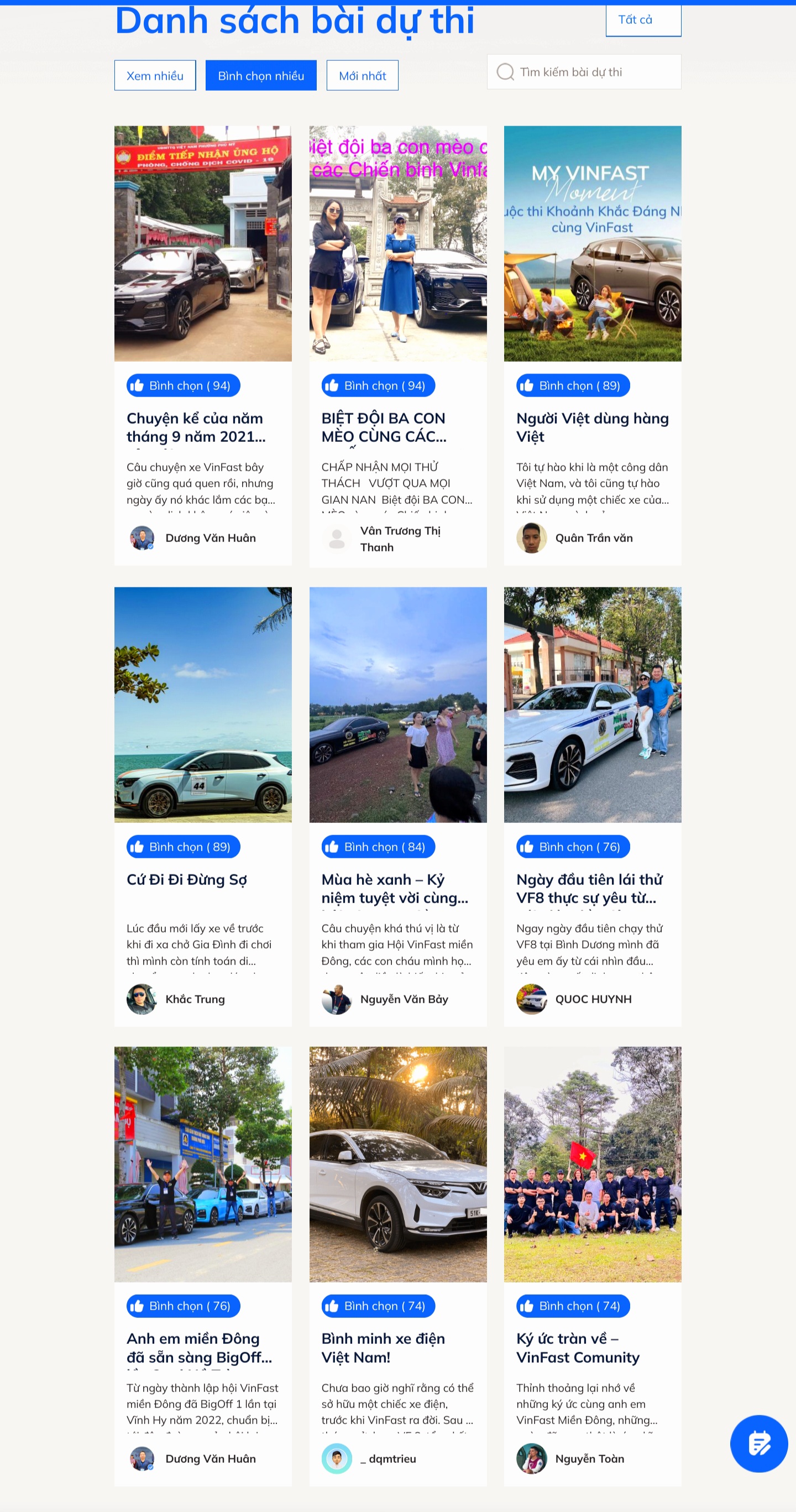796x1512 pixels.
Task: Click QUOC HUYNH's avatar image
Action: pyautogui.click(x=532, y=999)
